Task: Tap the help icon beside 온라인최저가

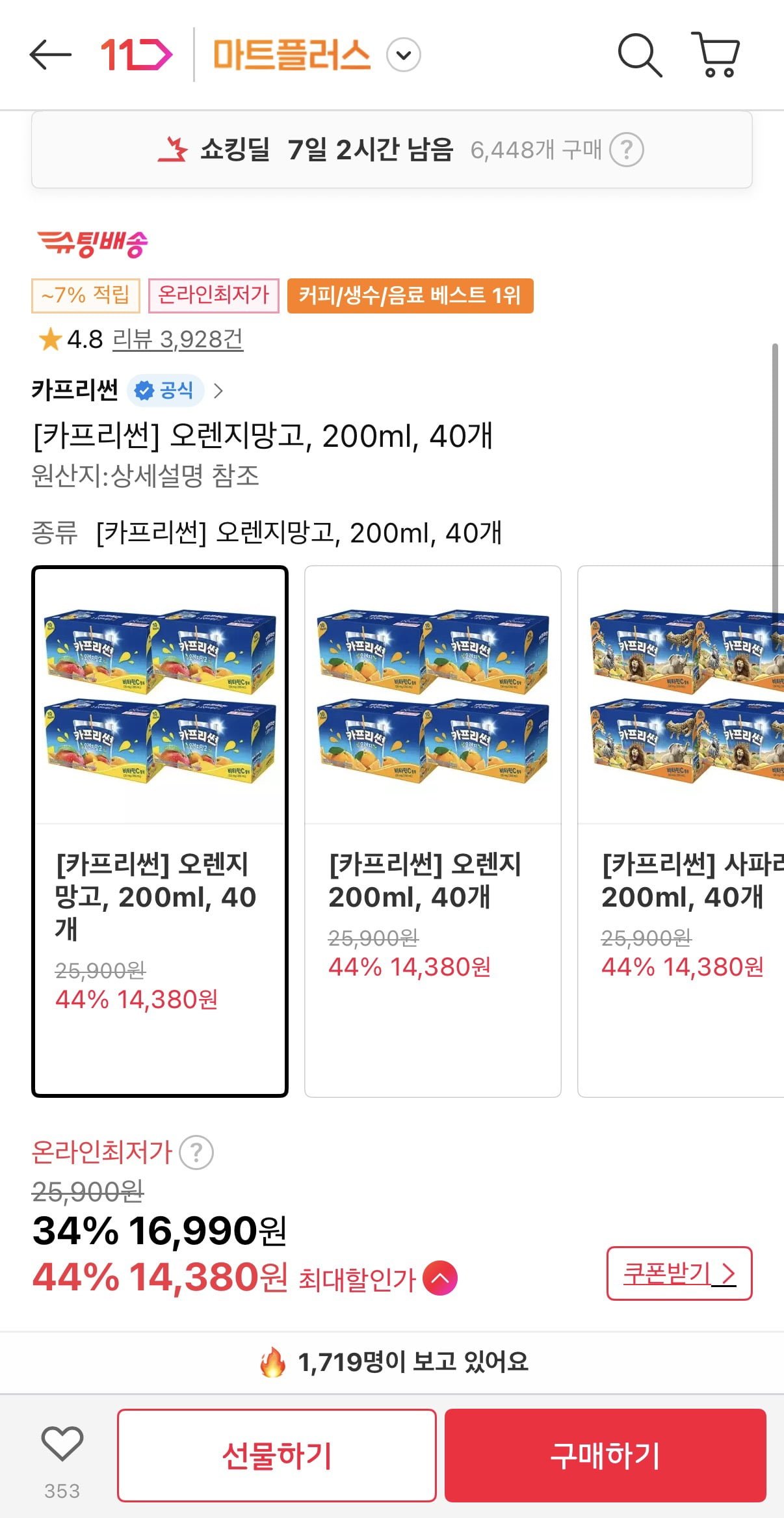Action: (x=196, y=1152)
